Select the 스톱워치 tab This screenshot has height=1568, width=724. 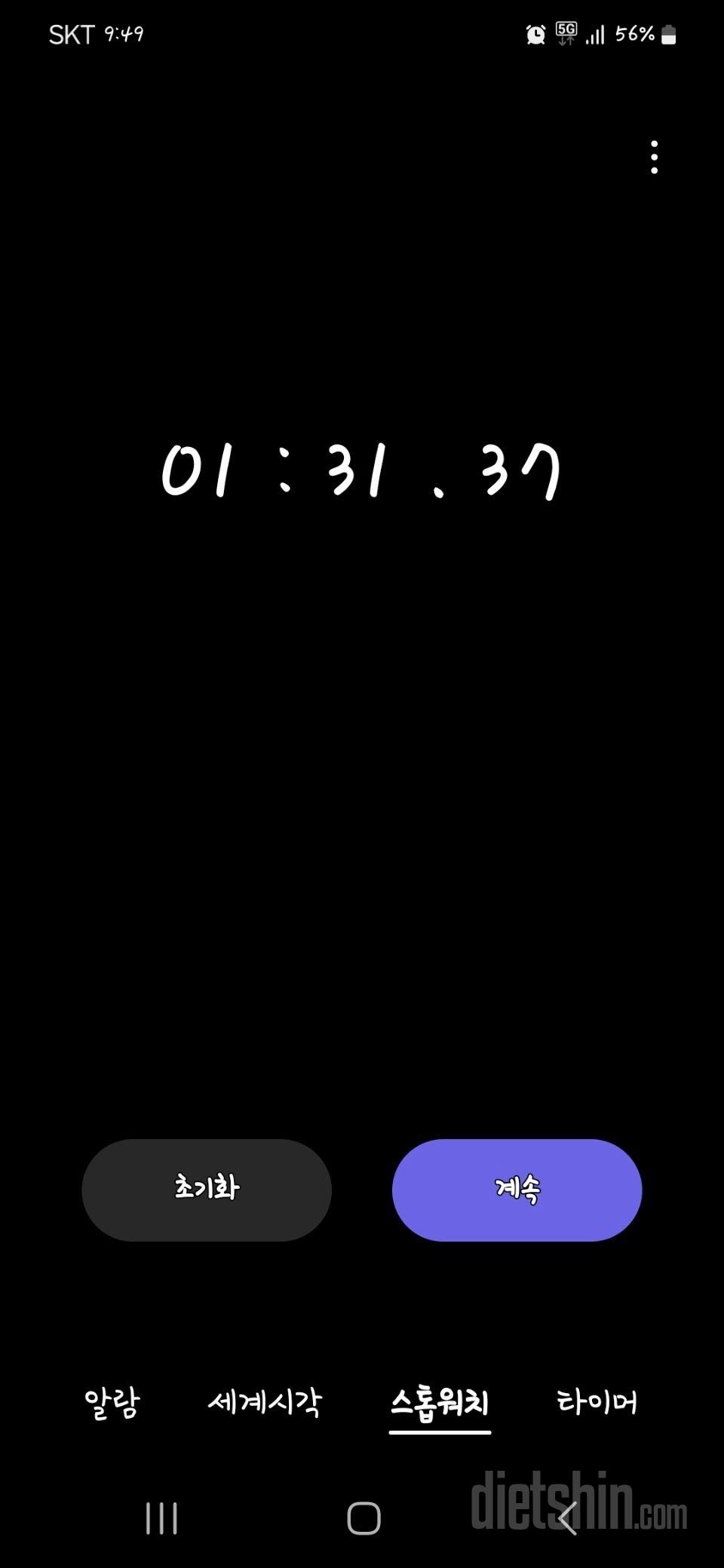click(440, 1403)
